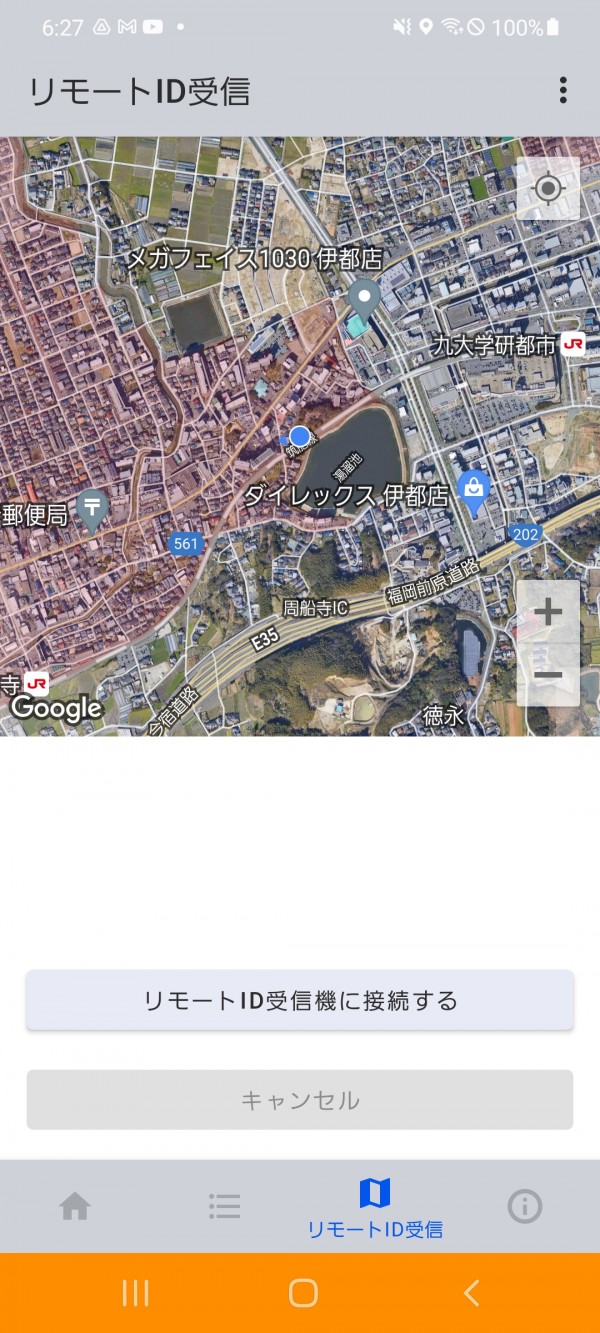Tap the キャンセル button
This screenshot has width=600, height=1333.
[300, 1100]
